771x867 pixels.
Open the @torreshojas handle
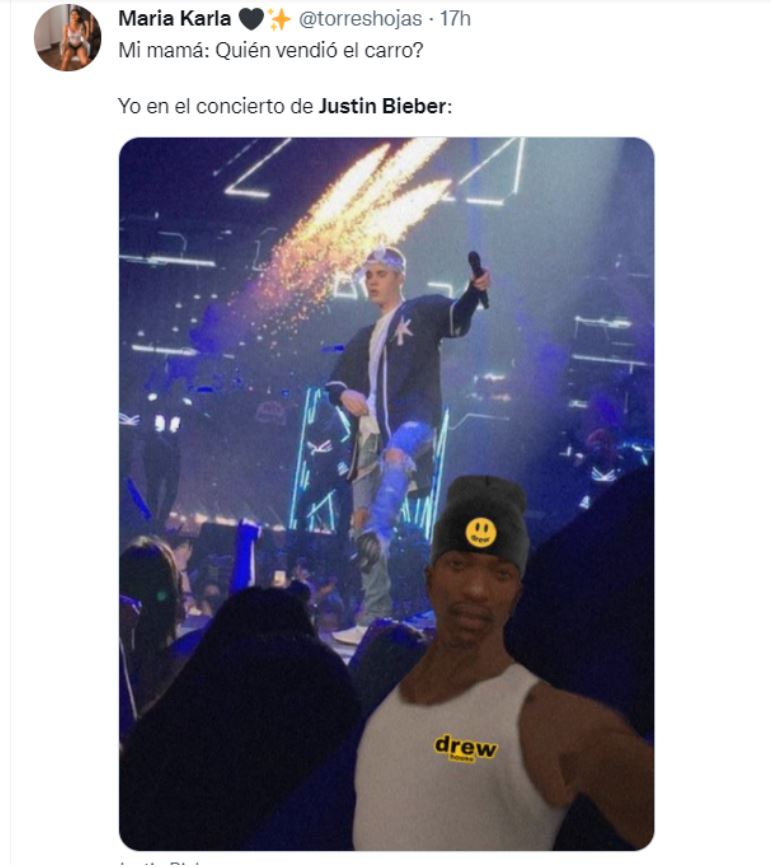pos(361,19)
